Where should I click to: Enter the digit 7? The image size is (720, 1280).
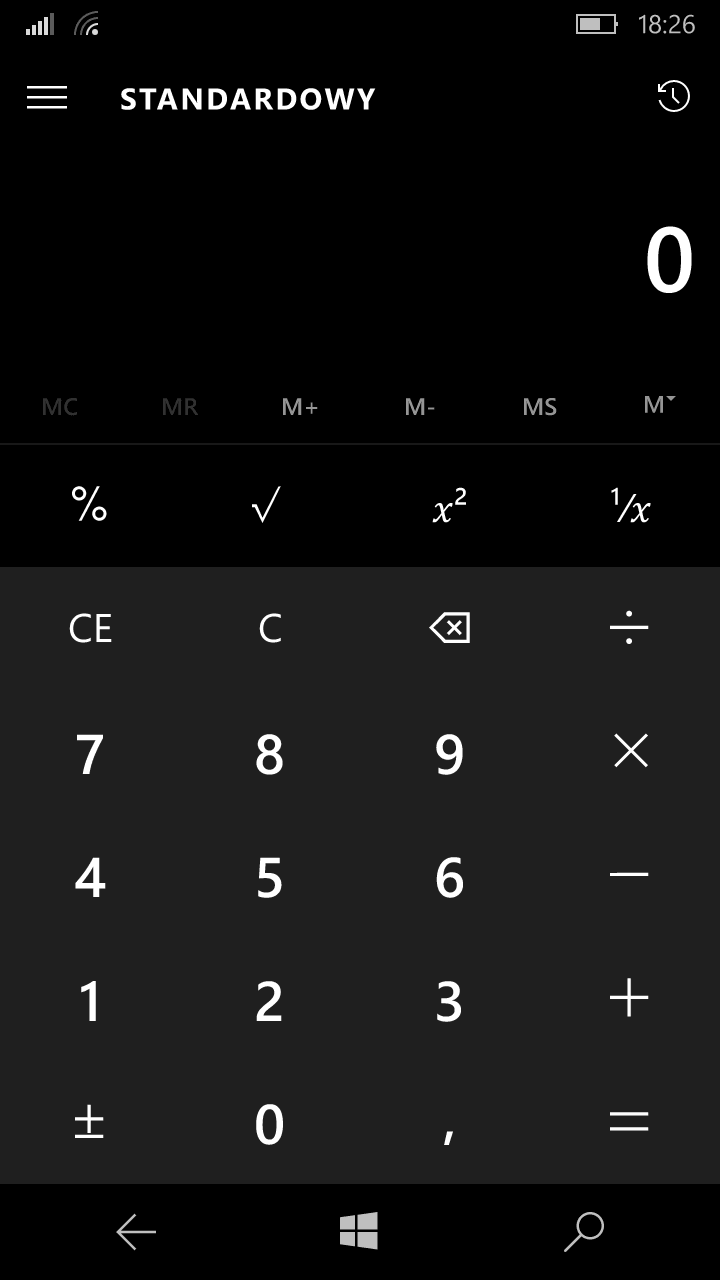(90, 753)
